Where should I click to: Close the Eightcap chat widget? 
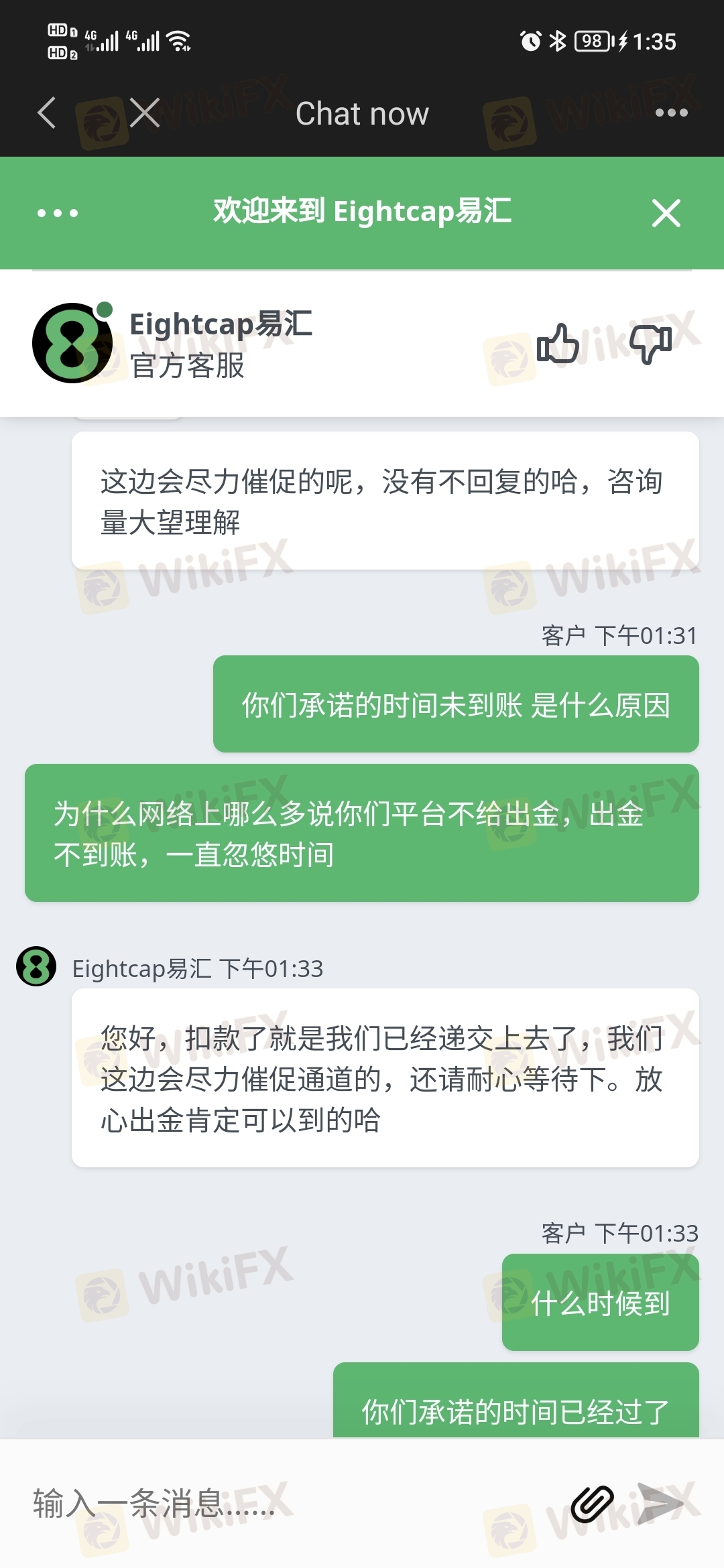[x=666, y=213]
